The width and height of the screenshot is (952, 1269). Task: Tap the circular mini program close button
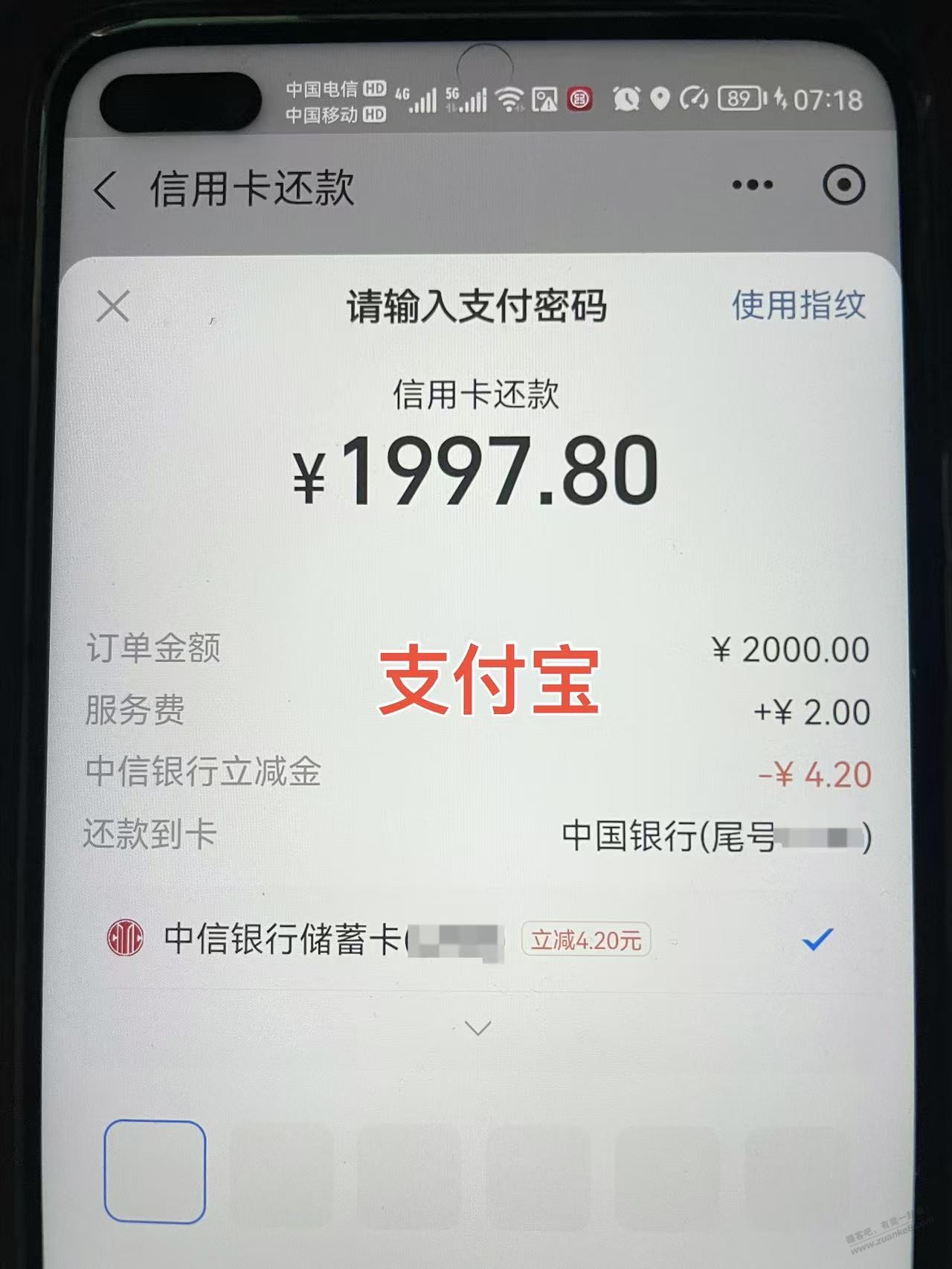click(844, 184)
